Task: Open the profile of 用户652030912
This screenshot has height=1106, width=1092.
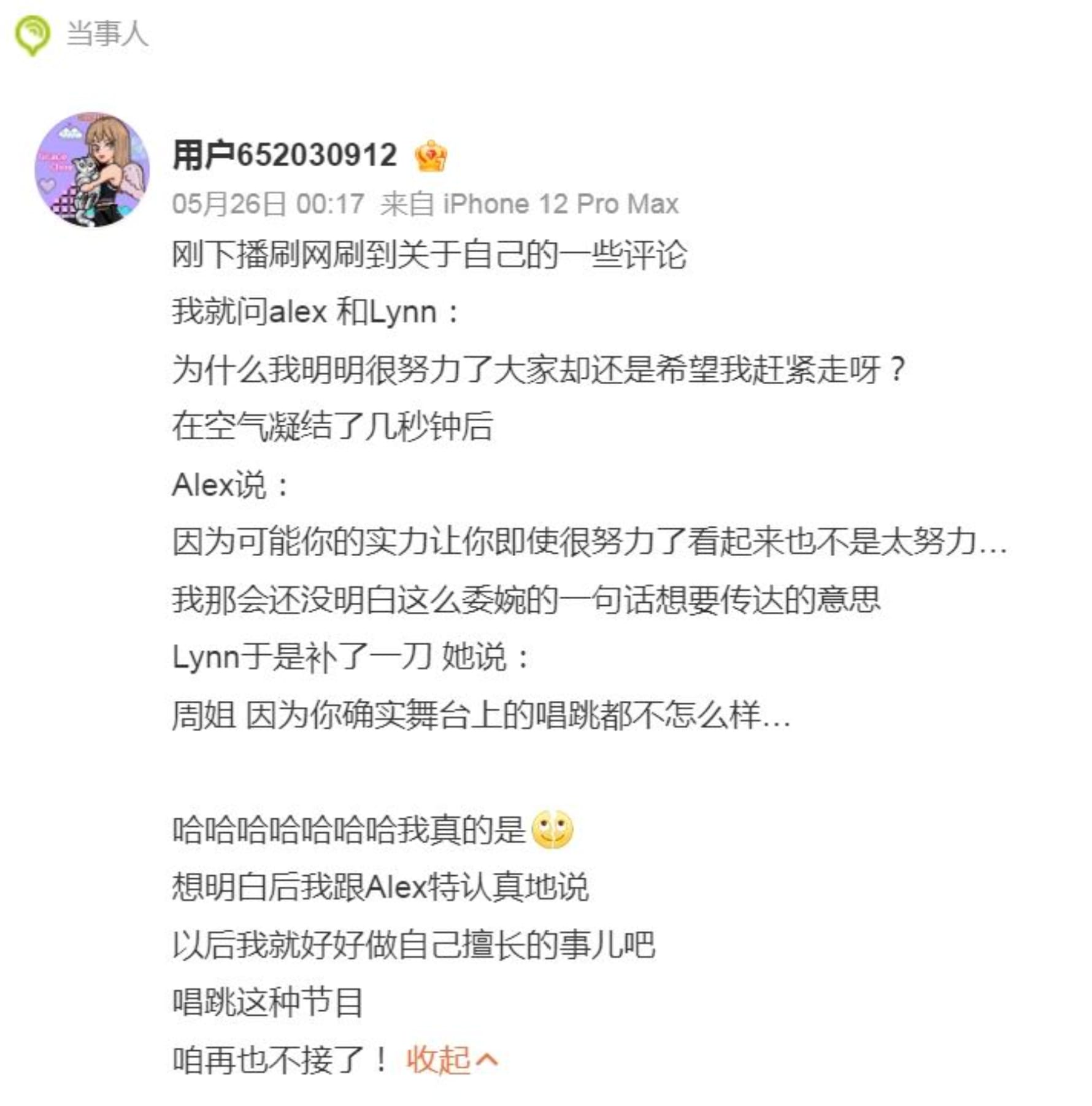Action: [x=285, y=155]
